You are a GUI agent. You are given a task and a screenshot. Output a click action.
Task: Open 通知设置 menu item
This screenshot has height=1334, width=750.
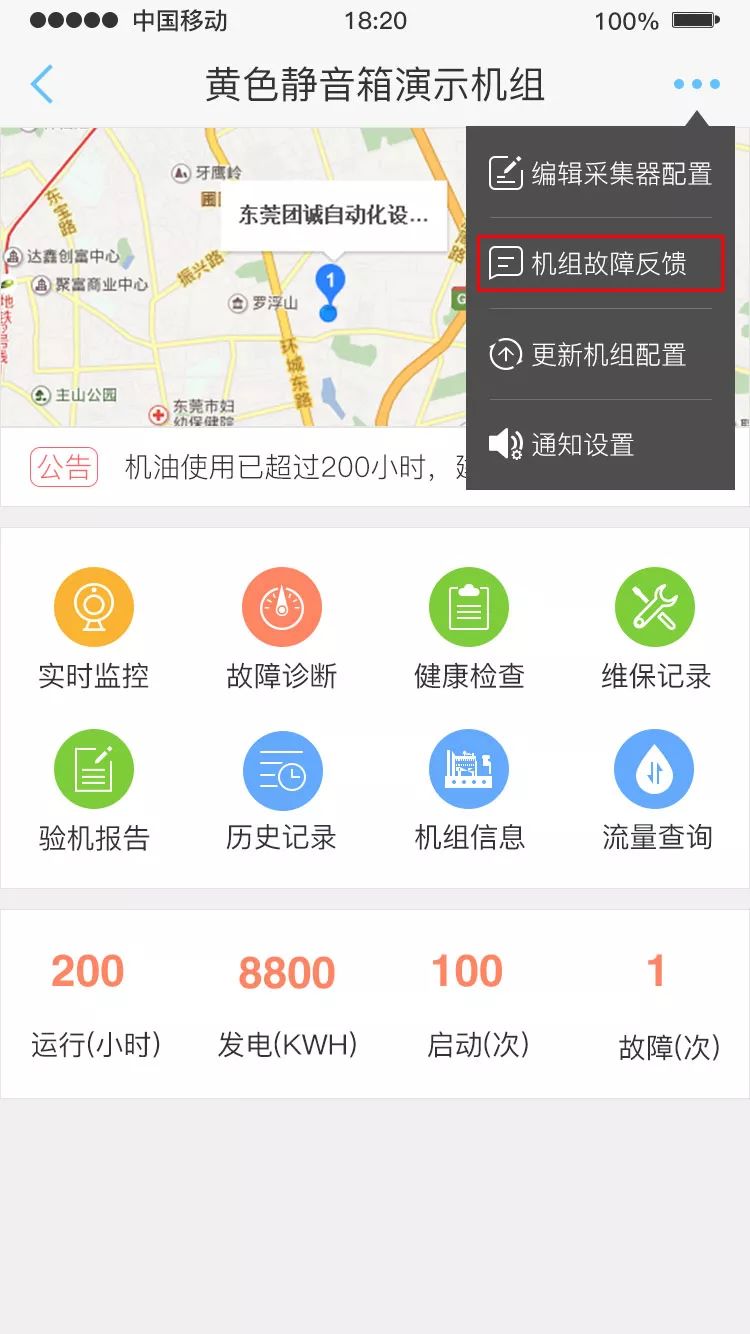pyautogui.click(x=600, y=444)
